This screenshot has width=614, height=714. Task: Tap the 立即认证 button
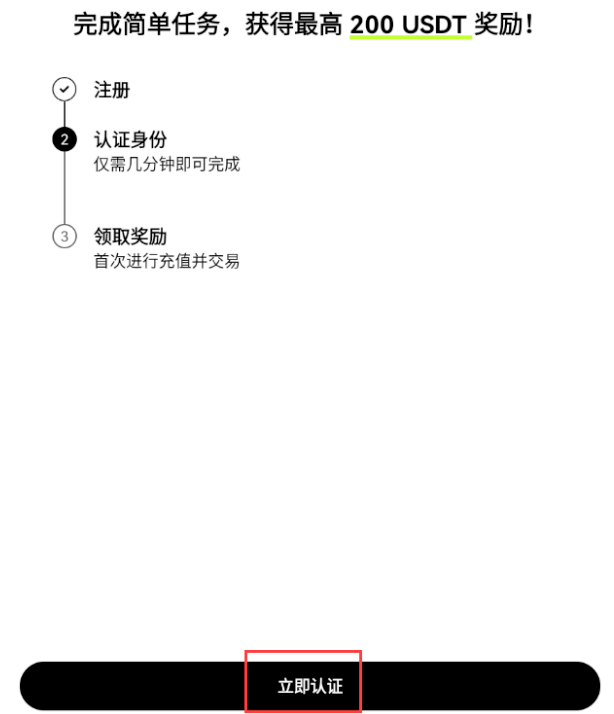pyautogui.click(x=309, y=686)
